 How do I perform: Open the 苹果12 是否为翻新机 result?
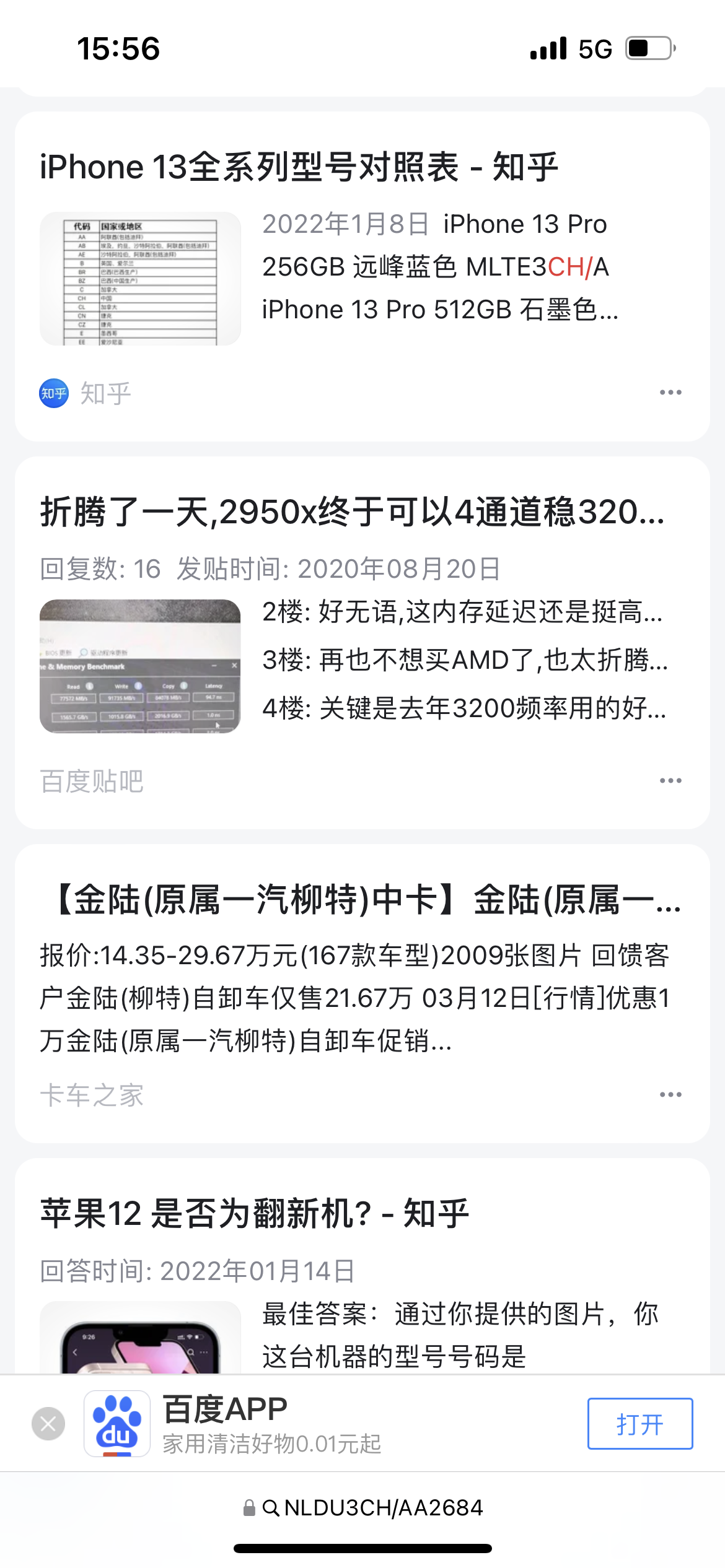[254, 1213]
